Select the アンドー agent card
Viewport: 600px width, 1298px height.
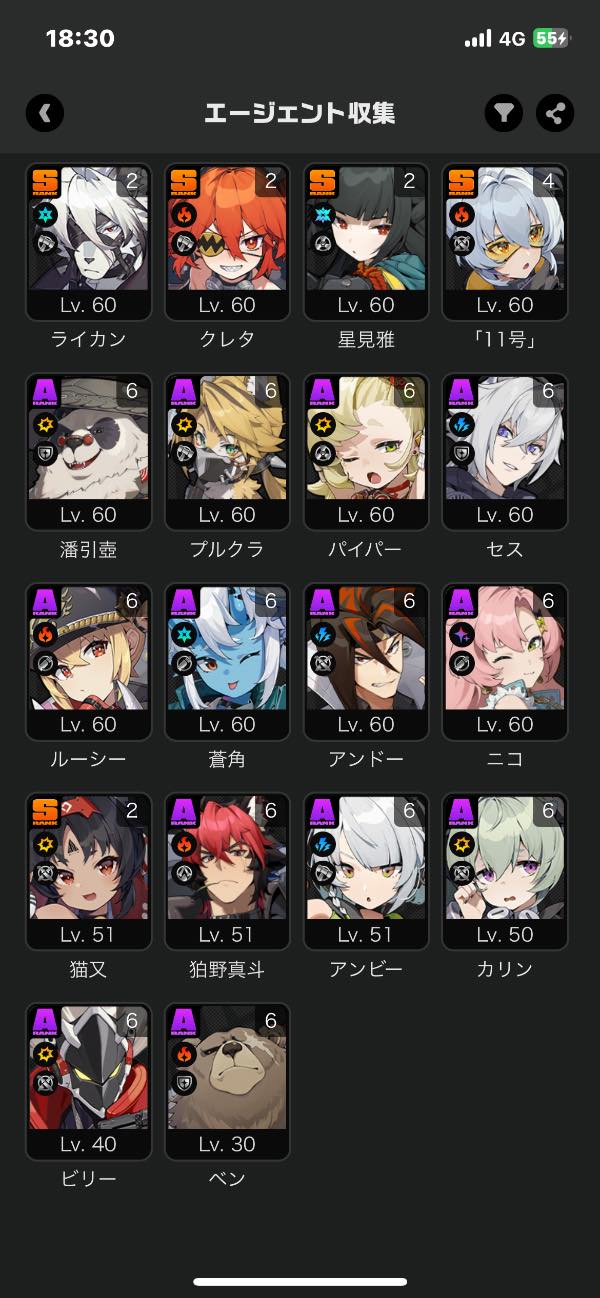point(366,662)
